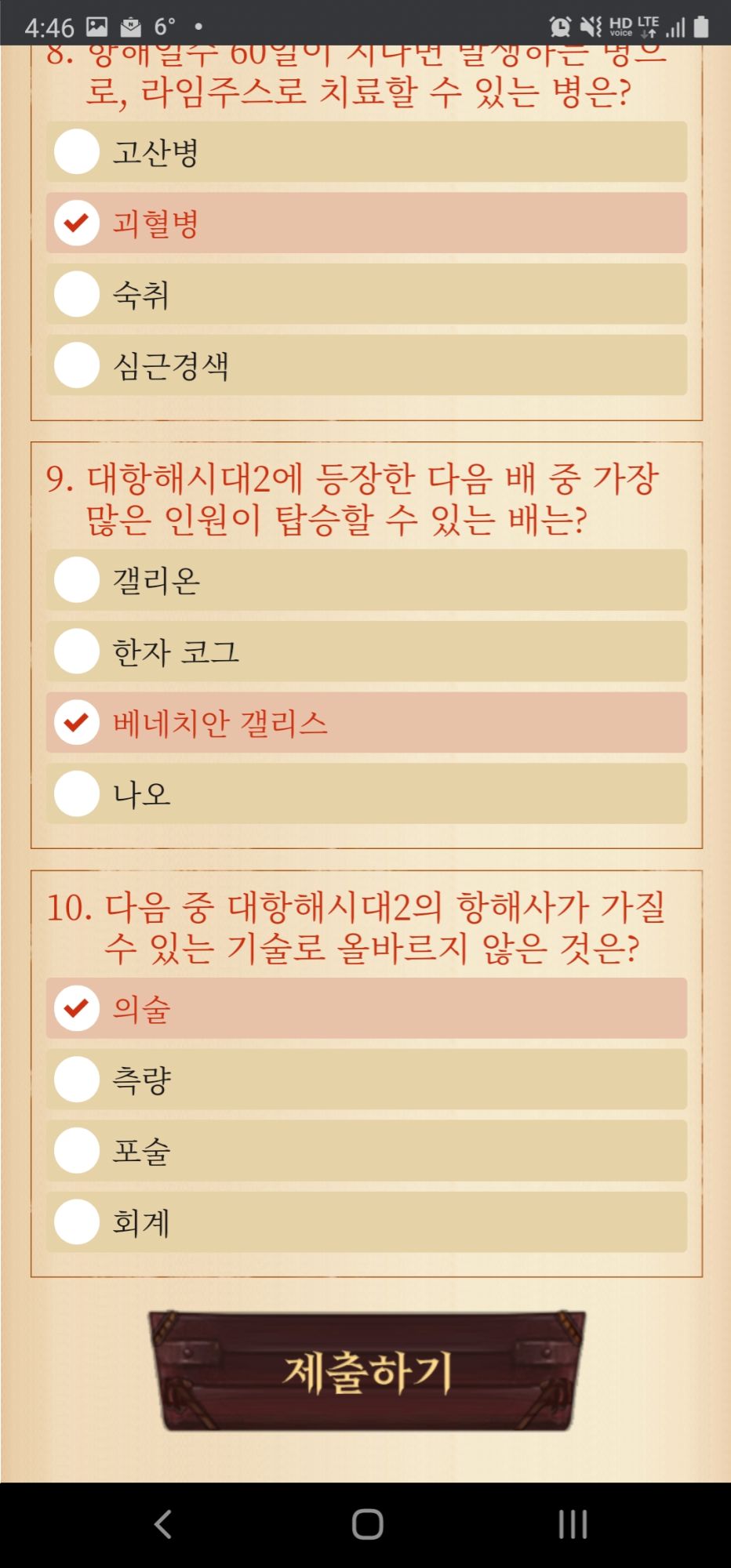Select the 괴혈병 answer option
Viewport: 731px width, 1568px height.
(x=366, y=223)
